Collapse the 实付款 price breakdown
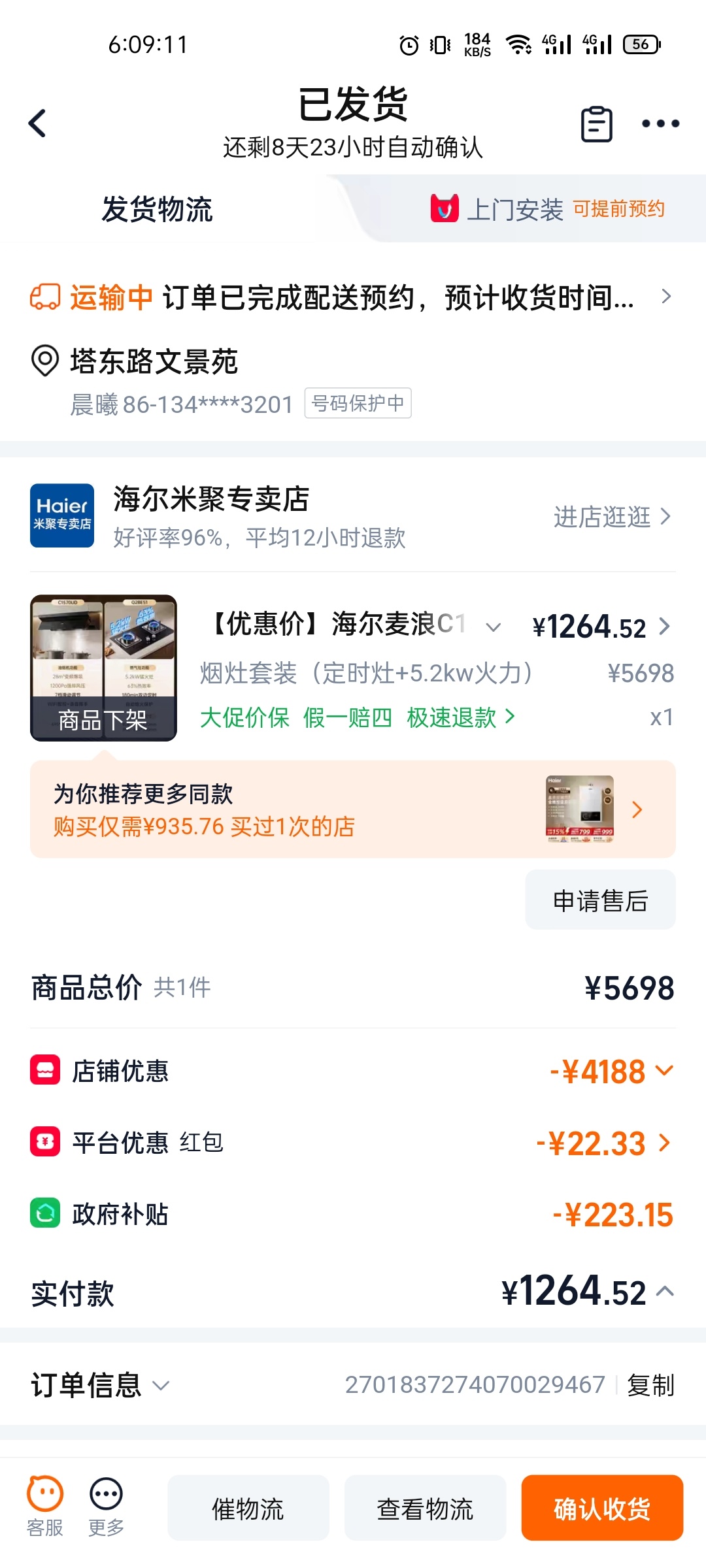Screen dimensions: 706x1568 point(665,1292)
